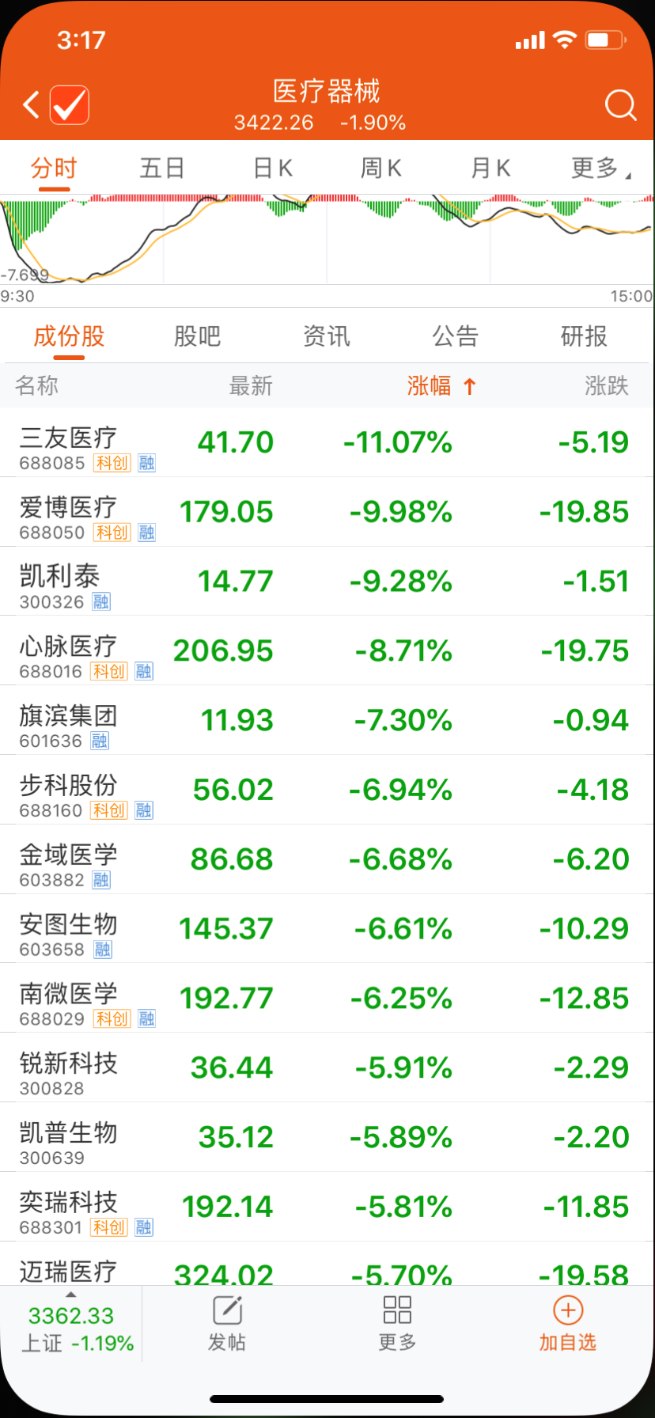Add to watchlist with 加自选
The image size is (655, 1418).
click(x=567, y=1323)
